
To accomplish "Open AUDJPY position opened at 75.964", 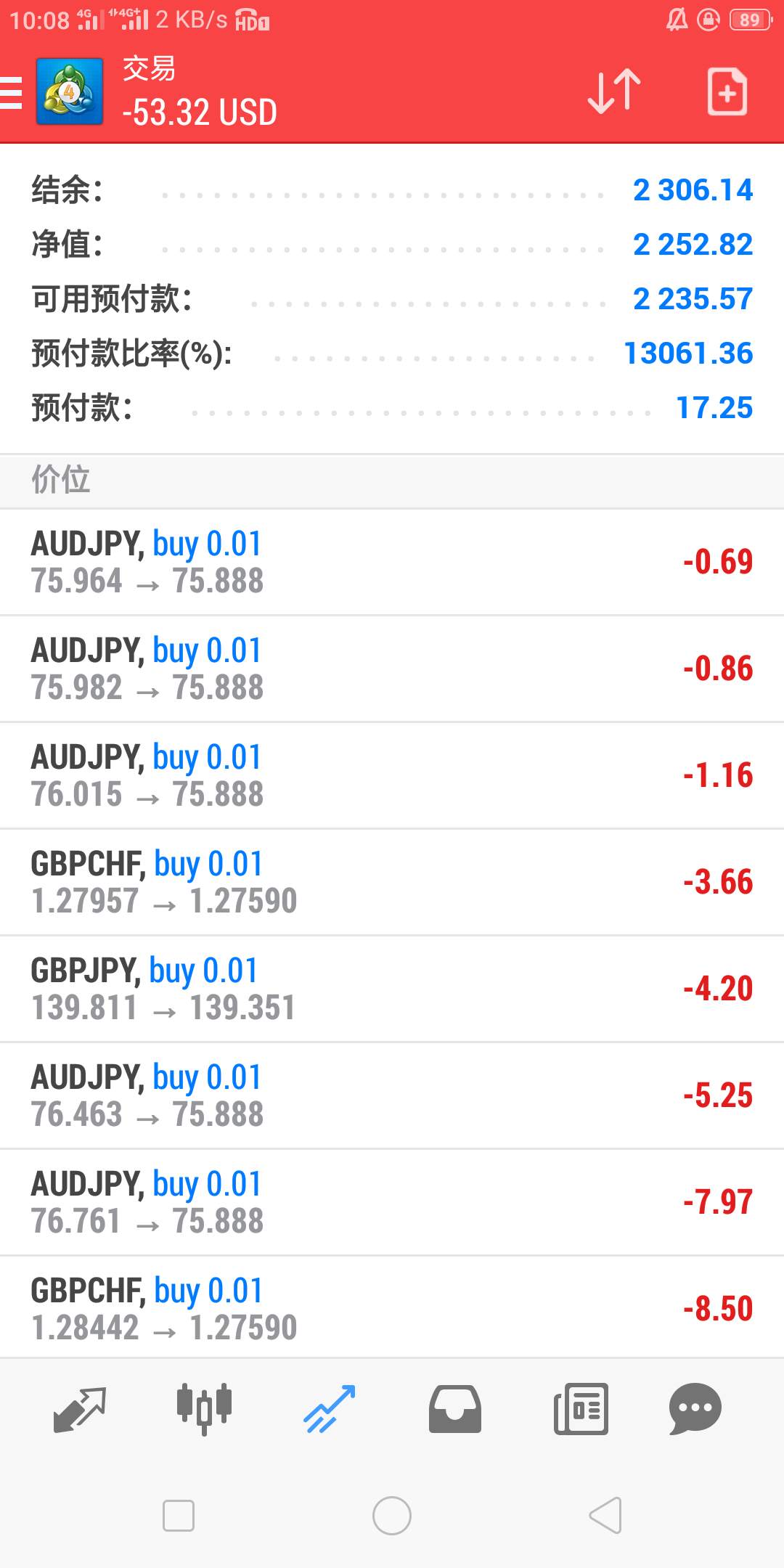I will pyautogui.click(x=392, y=563).
